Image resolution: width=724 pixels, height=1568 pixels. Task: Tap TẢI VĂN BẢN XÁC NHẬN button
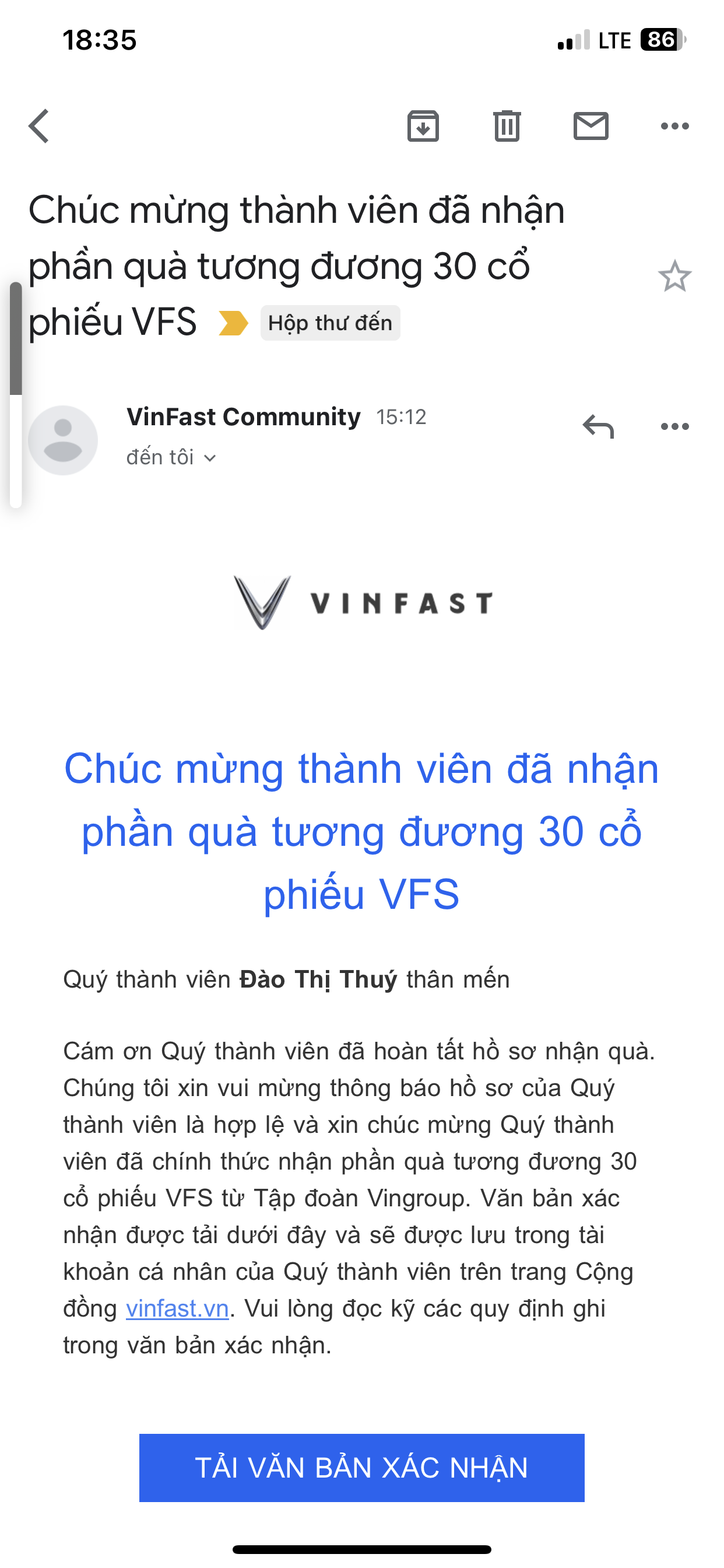click(x=361, y=1468)
